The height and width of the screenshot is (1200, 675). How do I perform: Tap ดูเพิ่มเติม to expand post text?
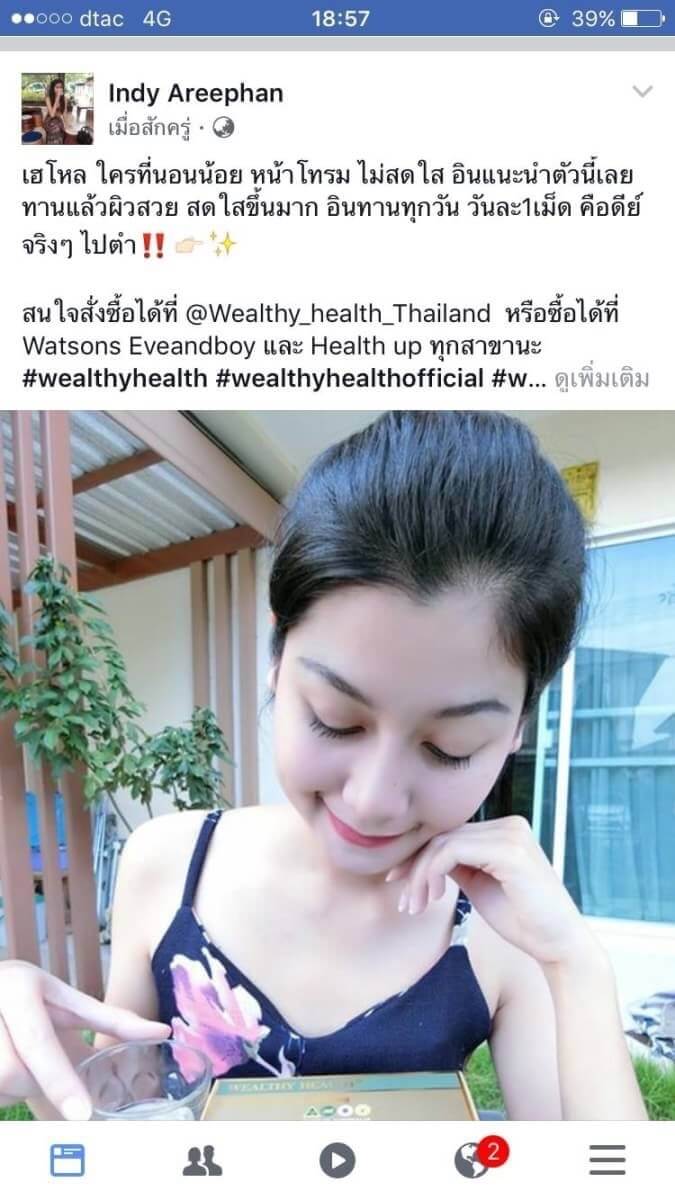click(602, 379)
